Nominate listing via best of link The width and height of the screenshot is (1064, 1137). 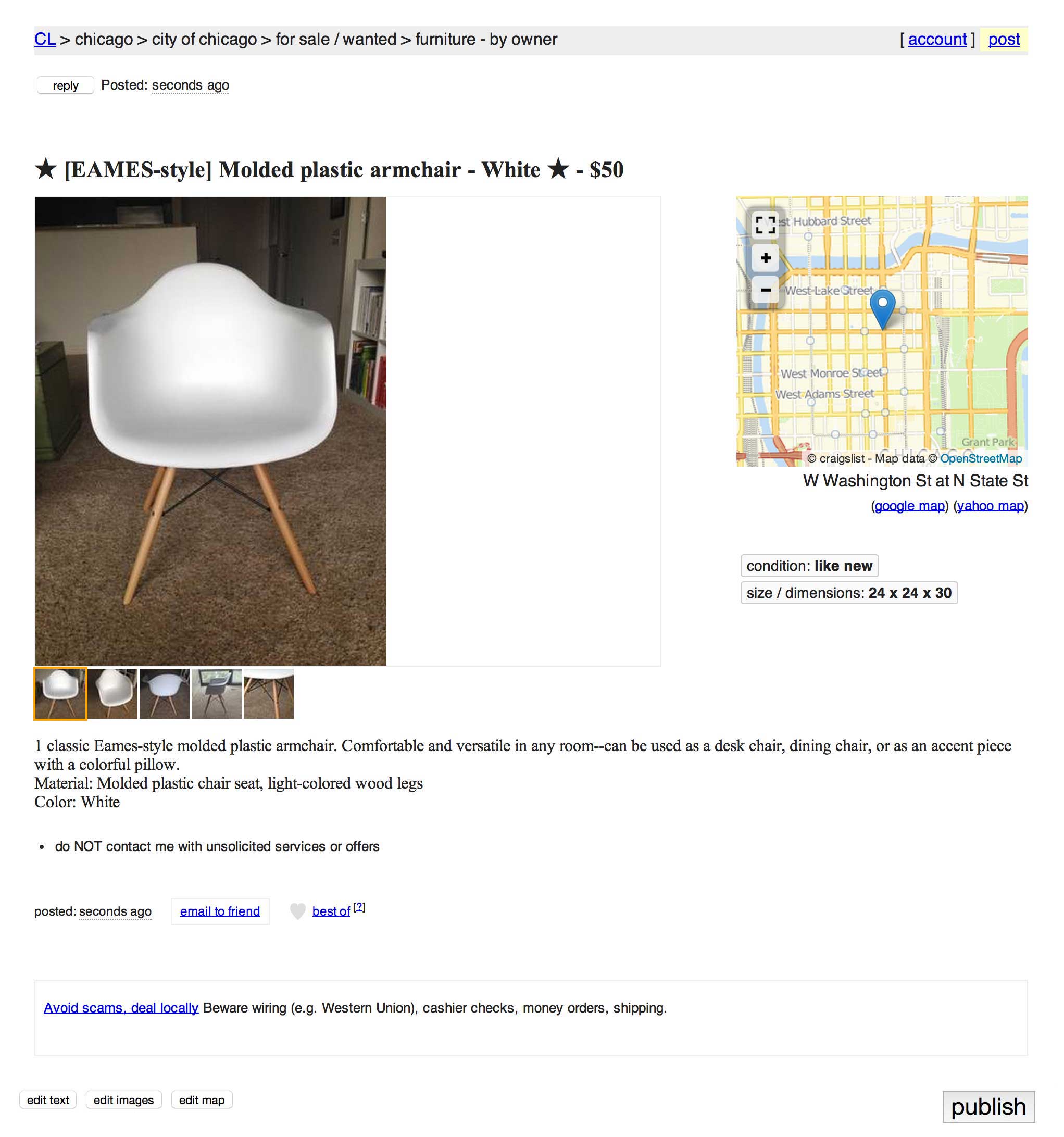tap(331, 911)
